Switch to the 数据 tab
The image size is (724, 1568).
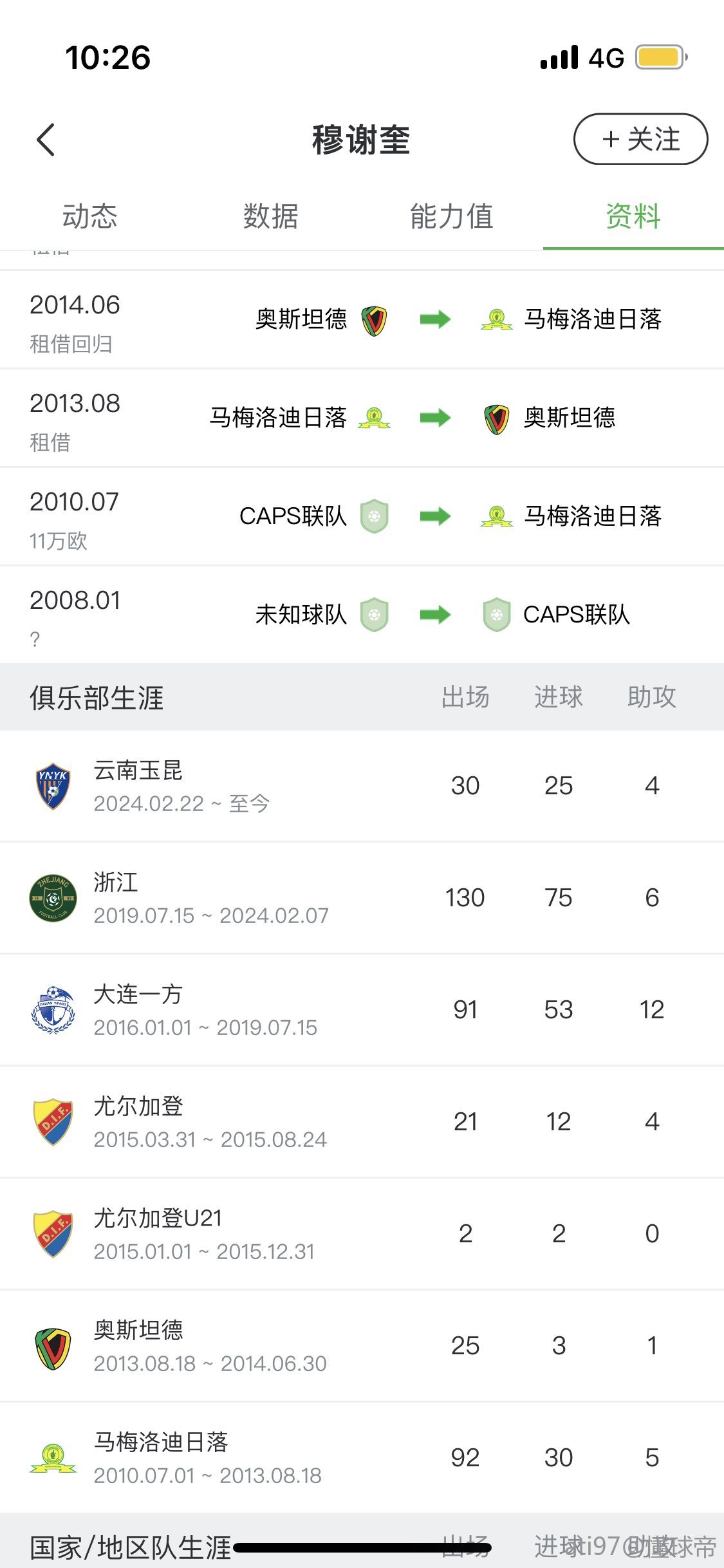(x=271, y=216)
